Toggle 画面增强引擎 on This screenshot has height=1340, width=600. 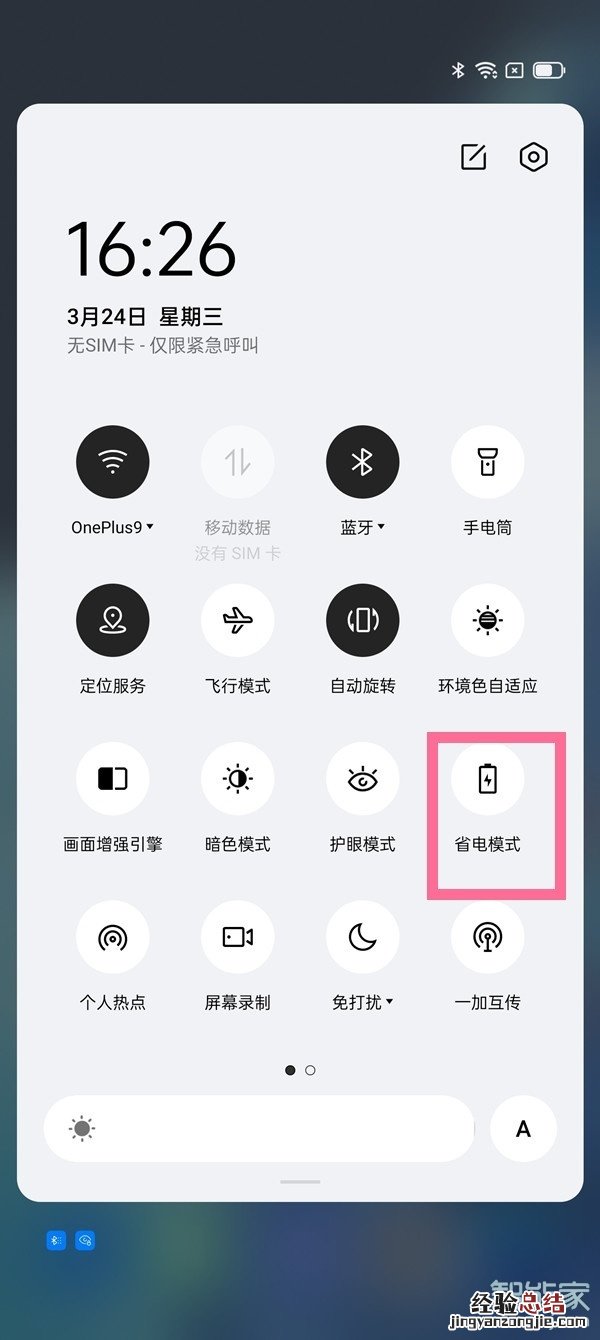click(113, 778)
